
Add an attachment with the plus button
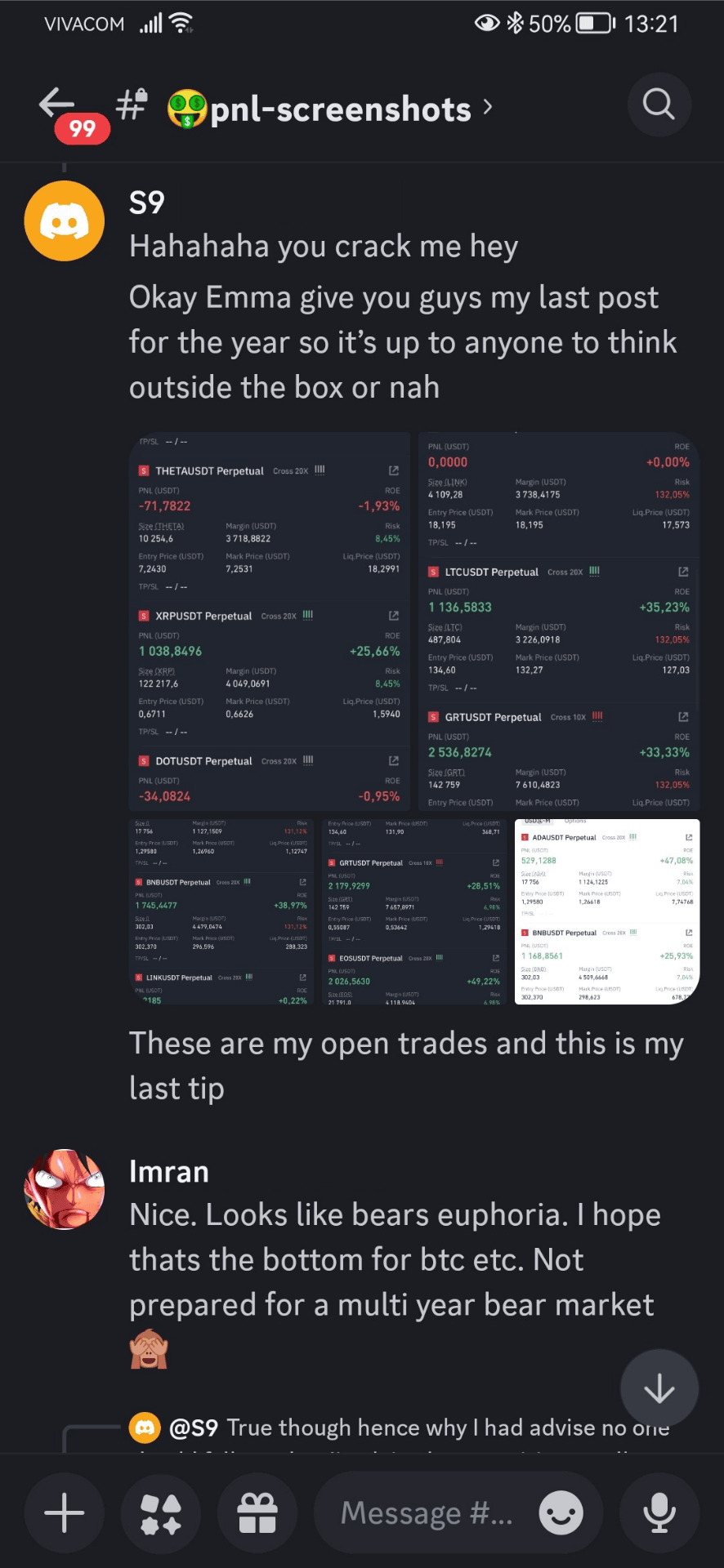pos(65,1513)
